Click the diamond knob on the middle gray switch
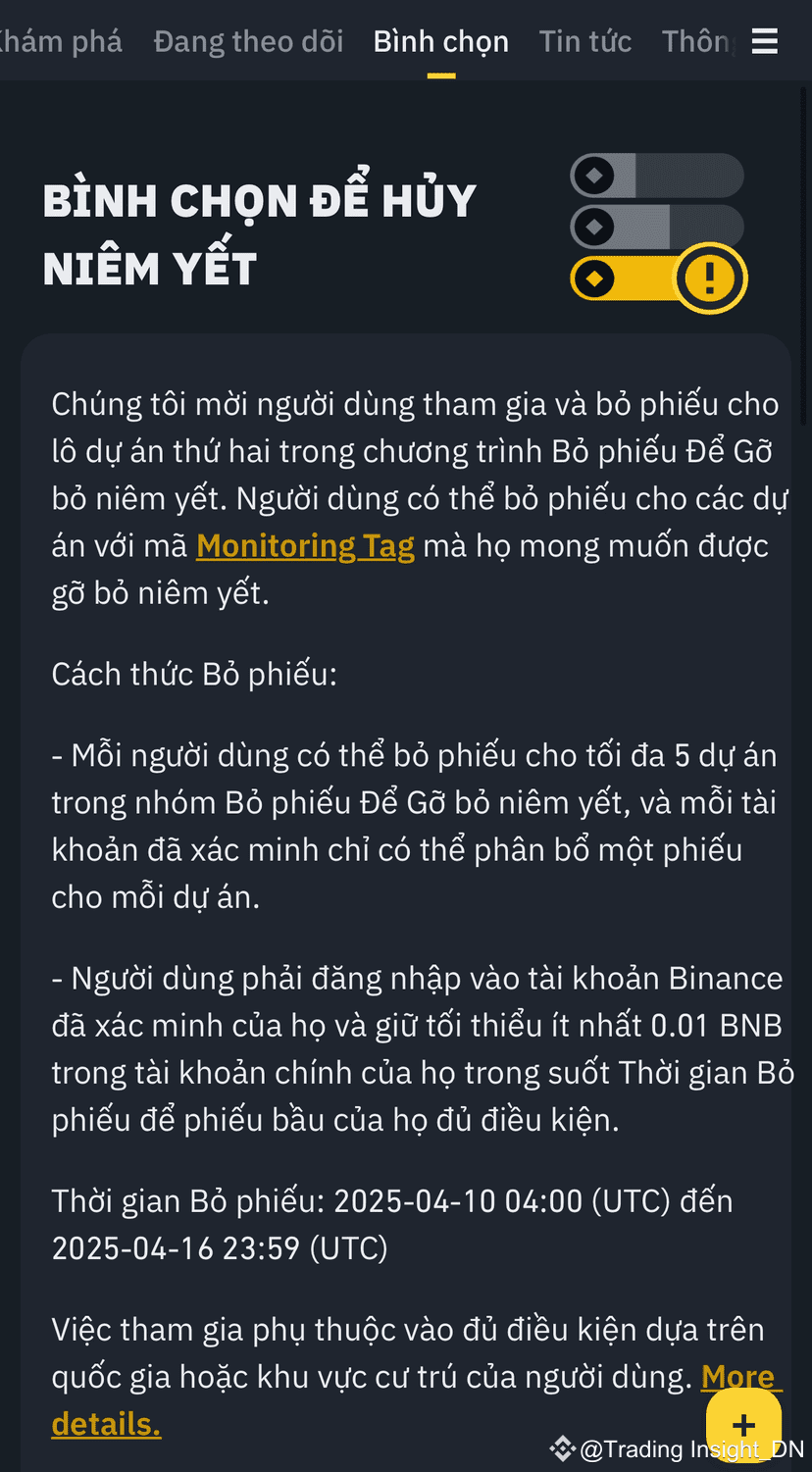Viewport: 812px width, 1472px height. (x=592, y=226)
